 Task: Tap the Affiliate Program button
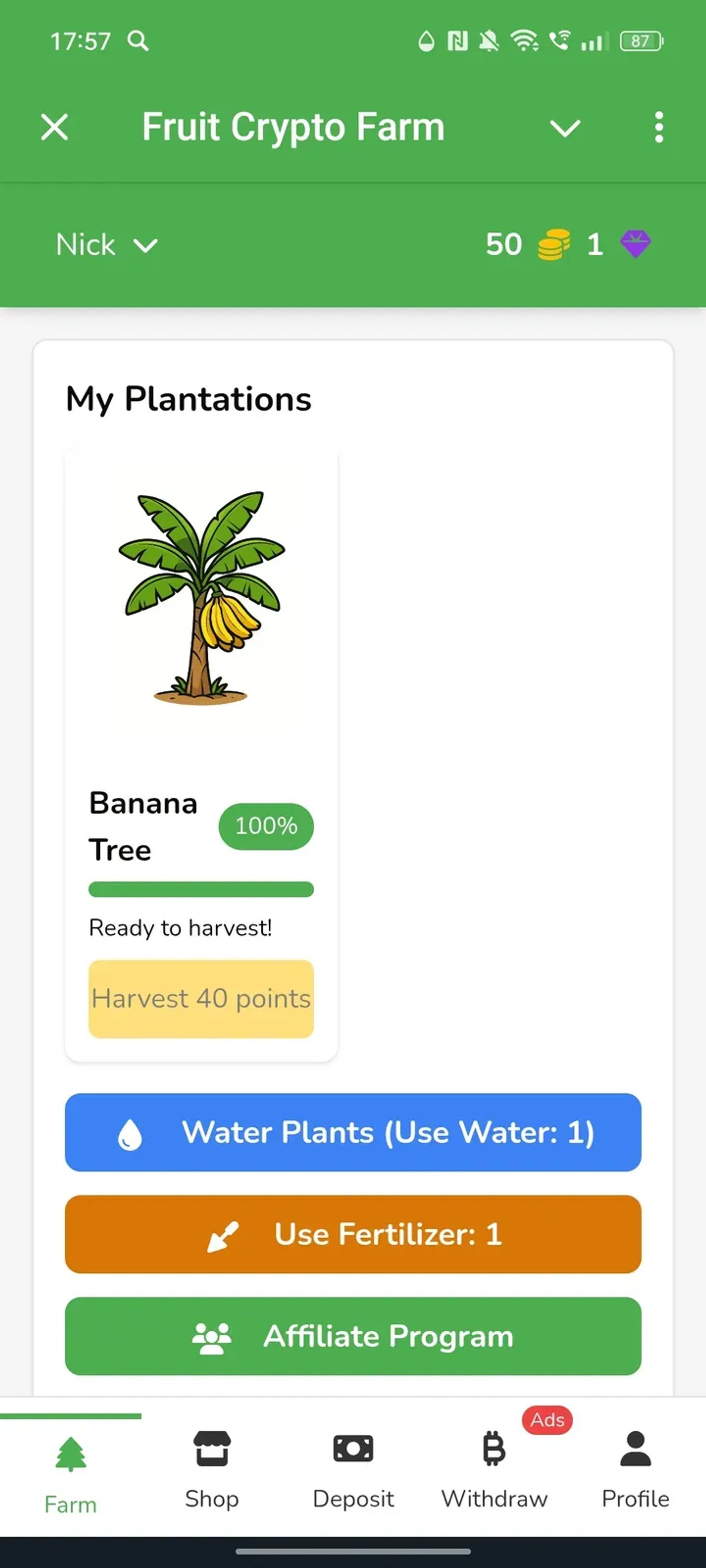pyautogui.click(x=353, y=1337)
